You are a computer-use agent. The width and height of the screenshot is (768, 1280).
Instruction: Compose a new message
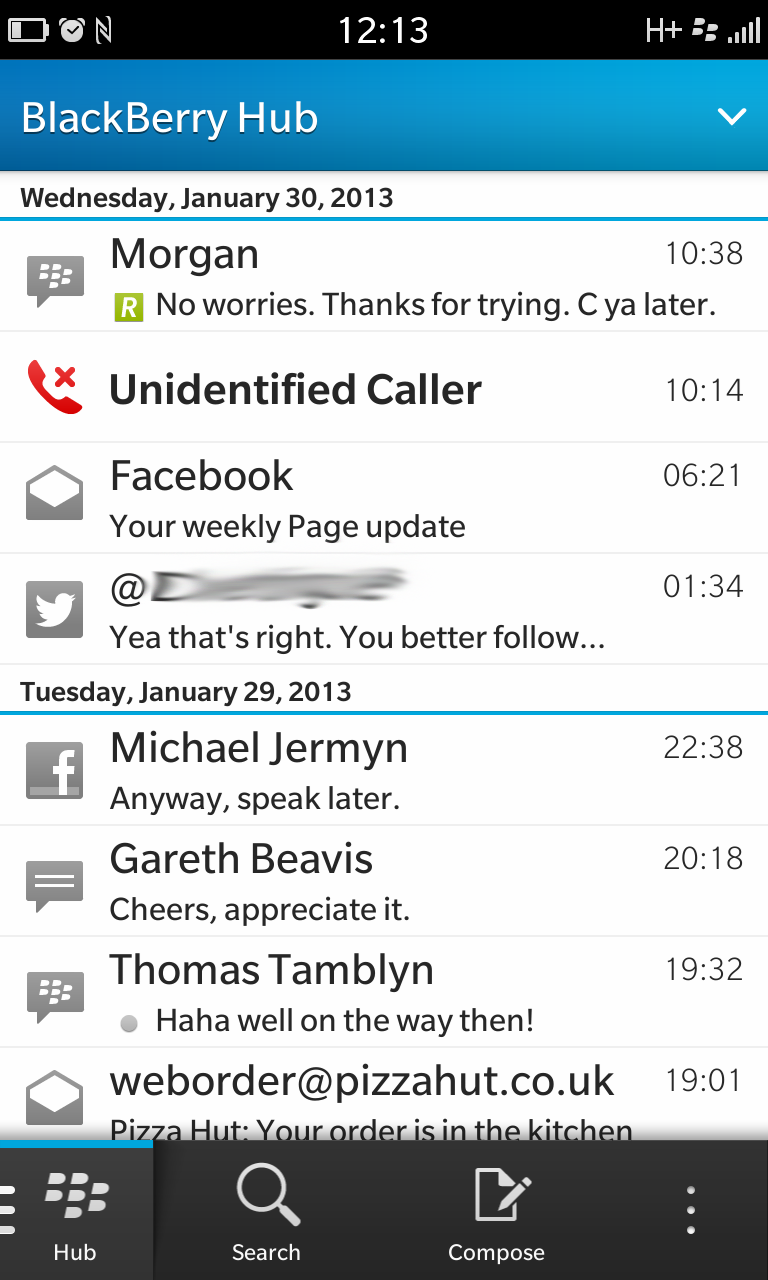(497, 1212)
